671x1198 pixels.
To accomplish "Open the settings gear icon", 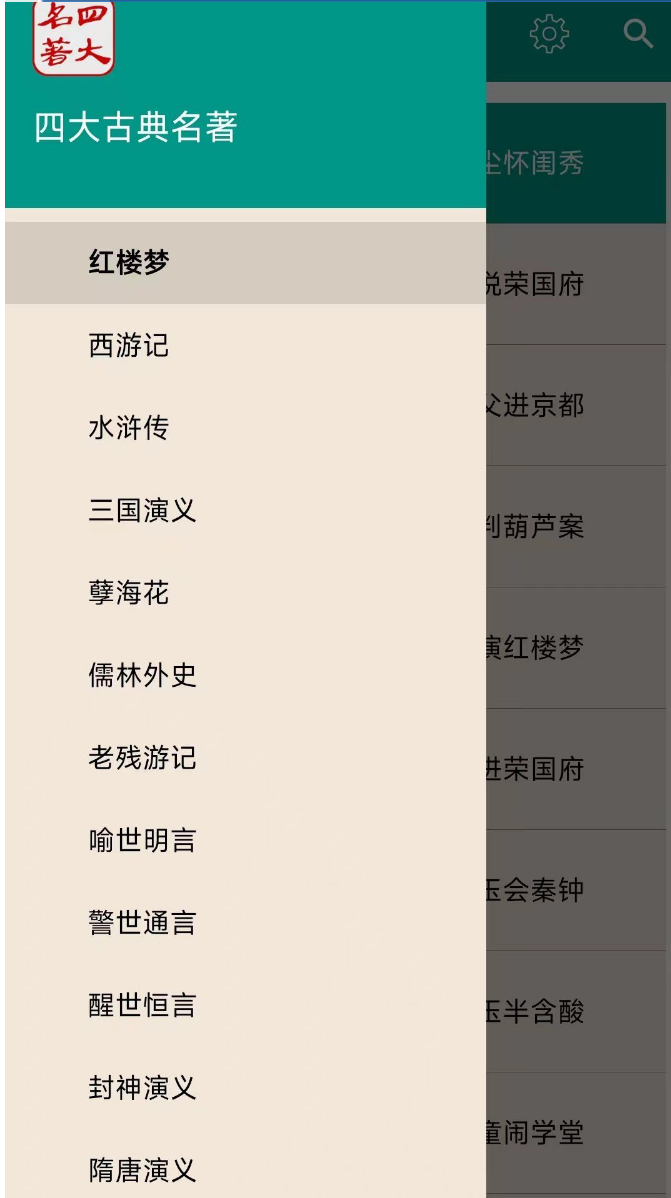I will [x=549, y=34].
